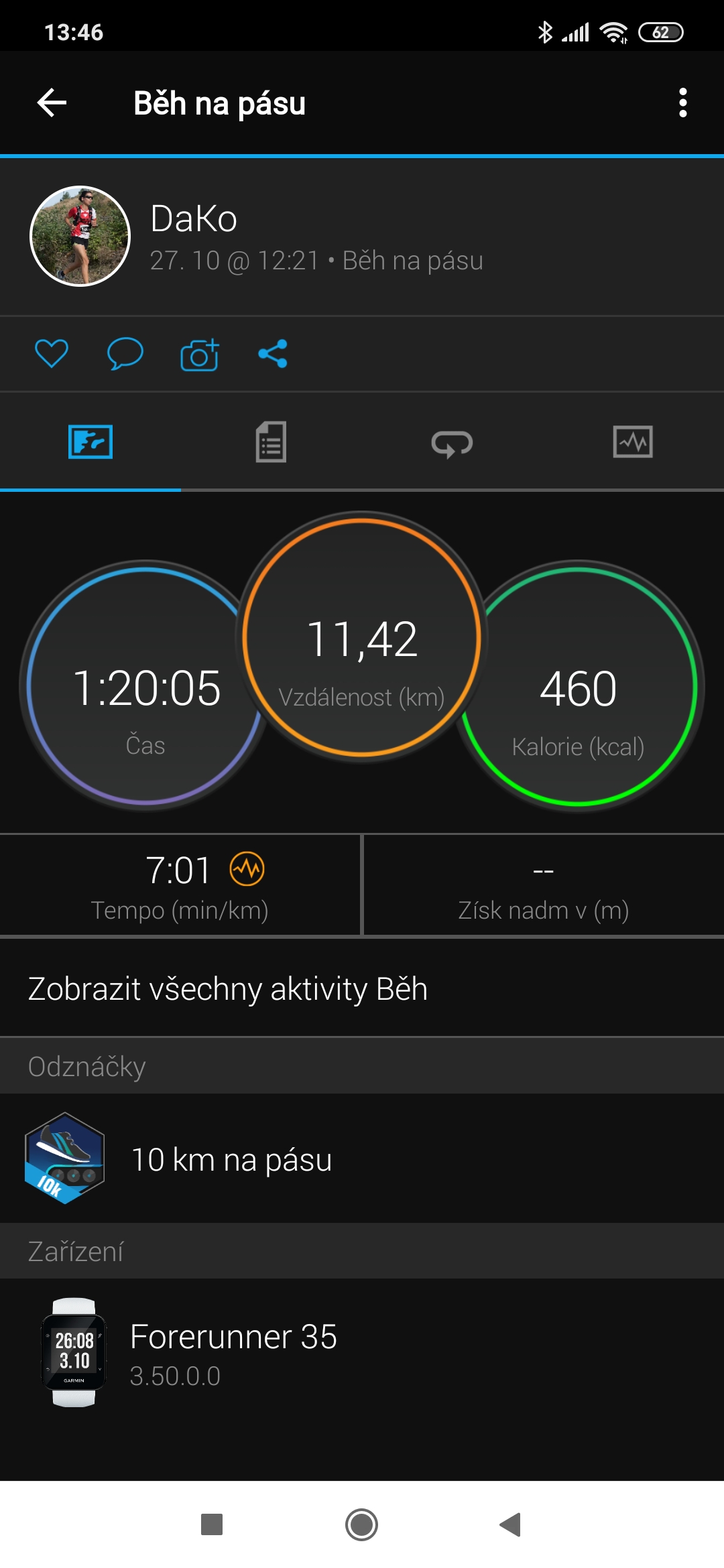Like this activity with the heart icon

pyautogui.click(x=52, y=354)
